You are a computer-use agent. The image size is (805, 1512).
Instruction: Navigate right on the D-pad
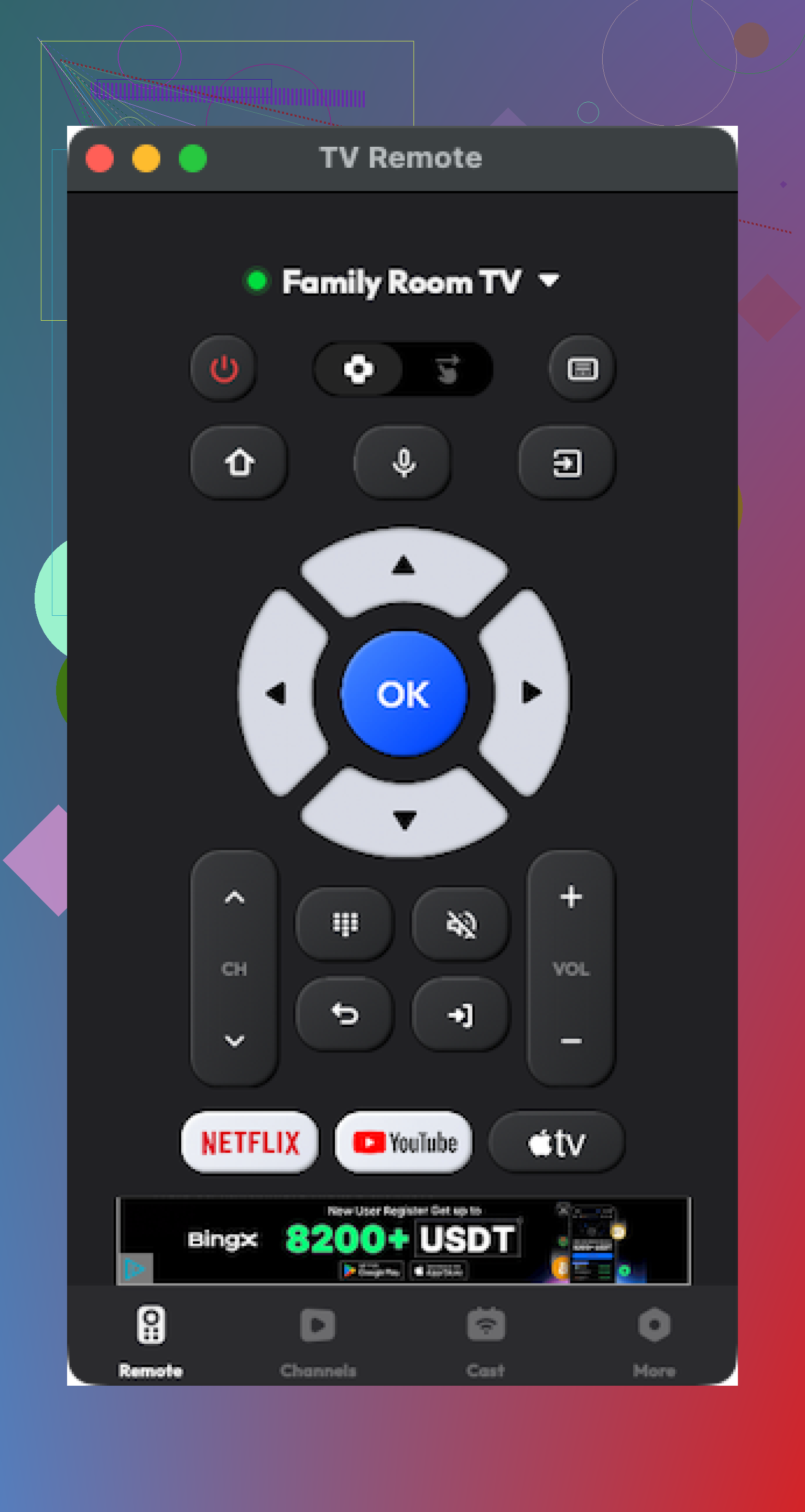(x=530, y=693)
